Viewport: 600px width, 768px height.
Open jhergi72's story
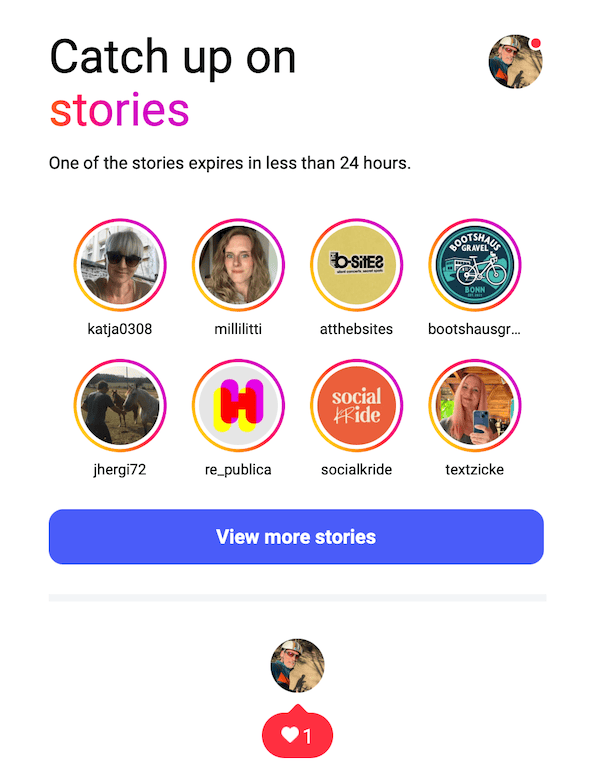click(x=120, y=406)
